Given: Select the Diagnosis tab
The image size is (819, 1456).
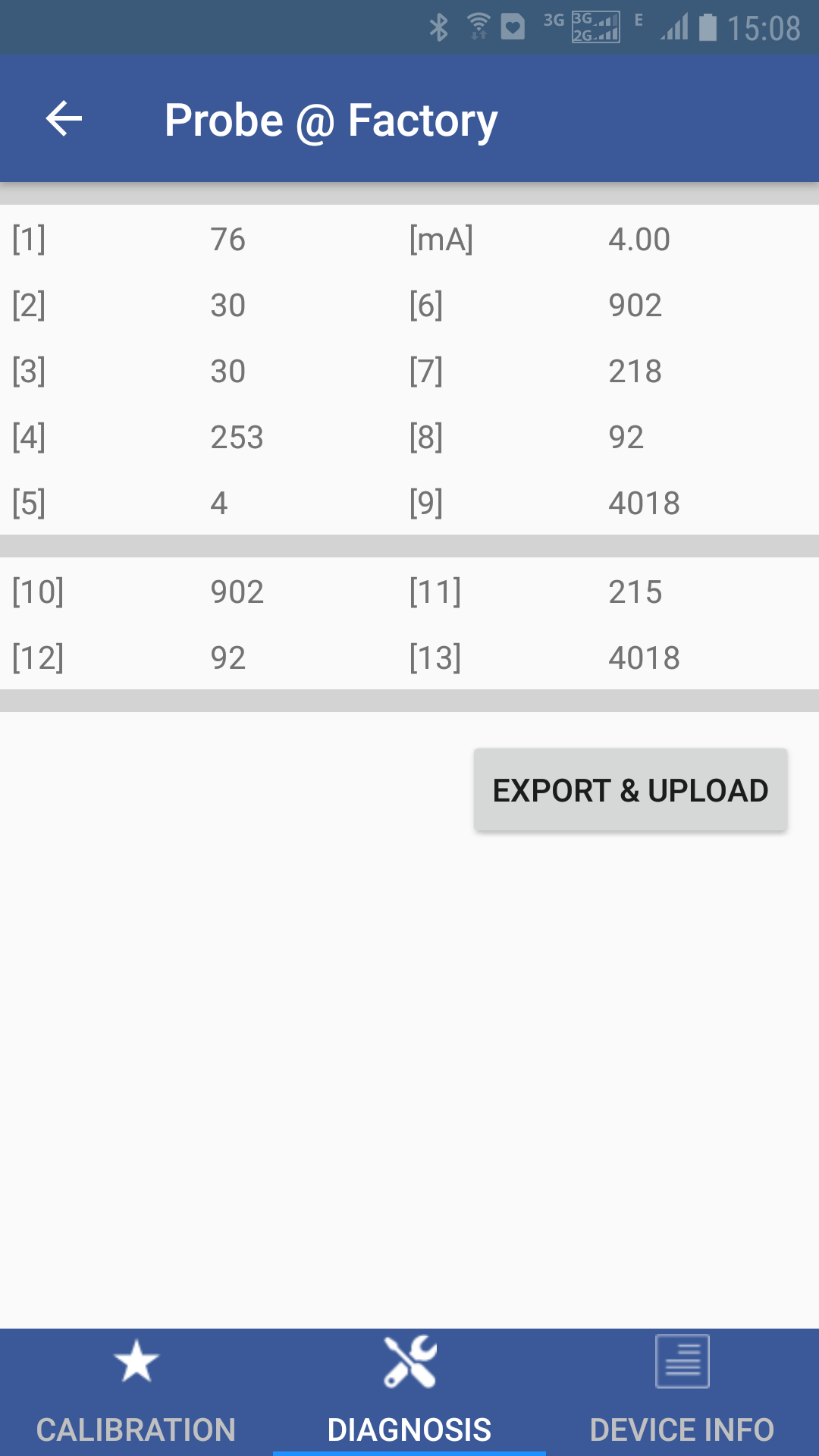Looking at the screenshot, I should pos(409,1393).
